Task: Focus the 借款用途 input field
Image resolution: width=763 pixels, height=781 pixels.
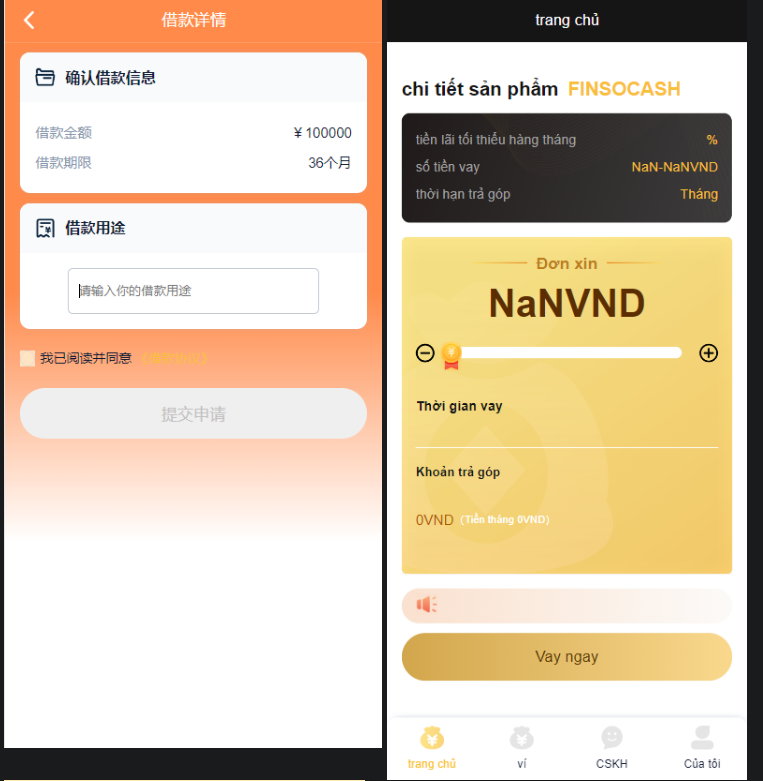Action: coord(193,291)
